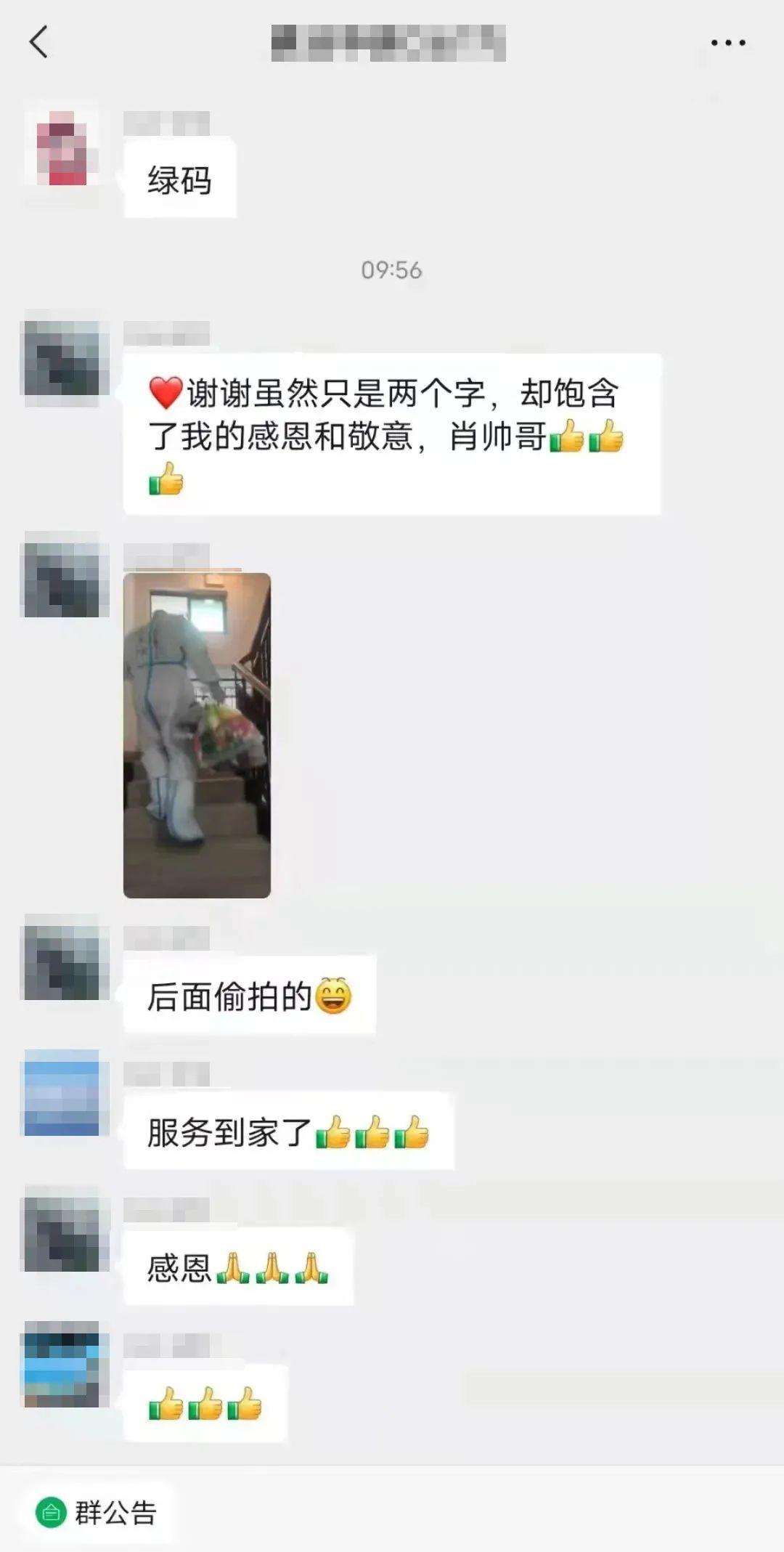The height and width of the screenshot is (1552, 784).
Task: Go back from the group chat
Action: click(38, 42)
